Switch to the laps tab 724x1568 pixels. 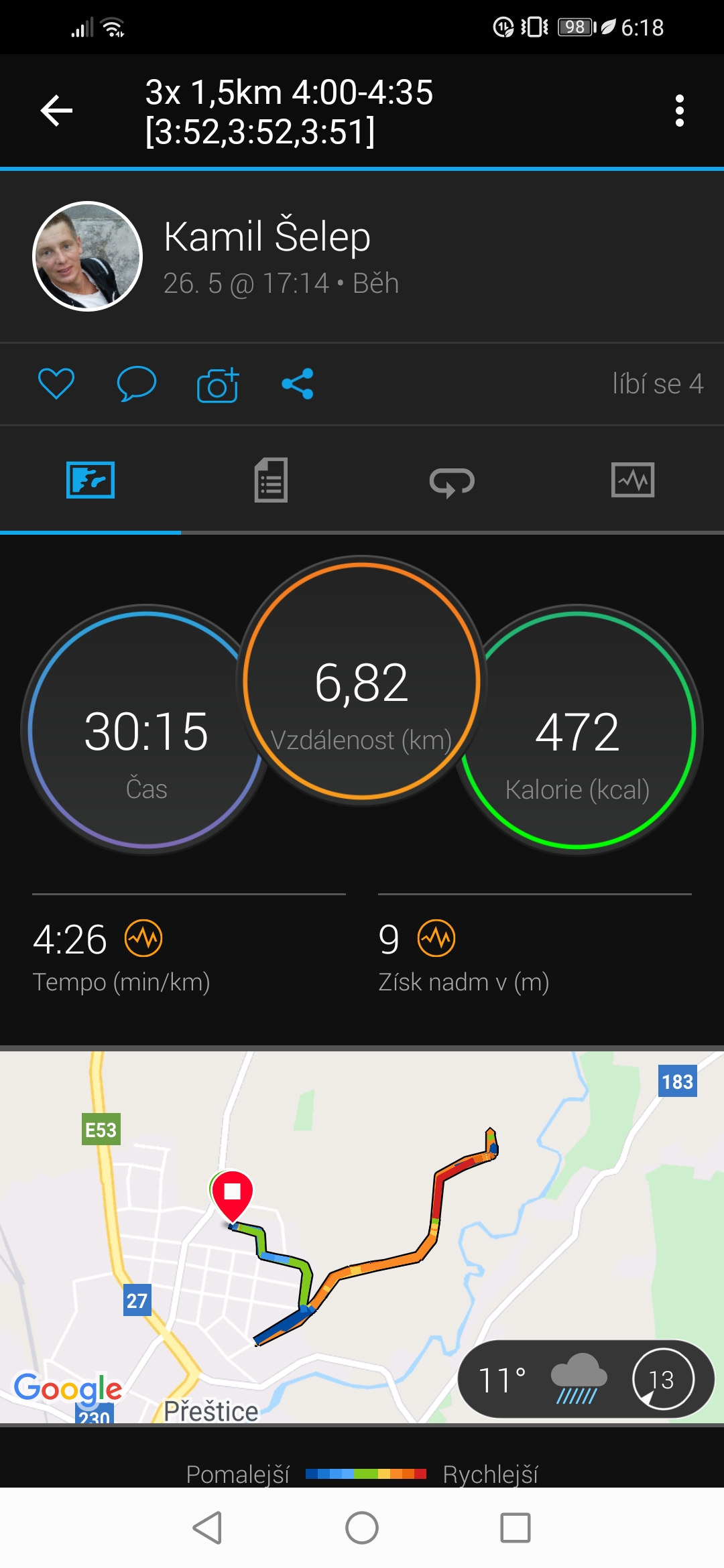coord(452,480)
